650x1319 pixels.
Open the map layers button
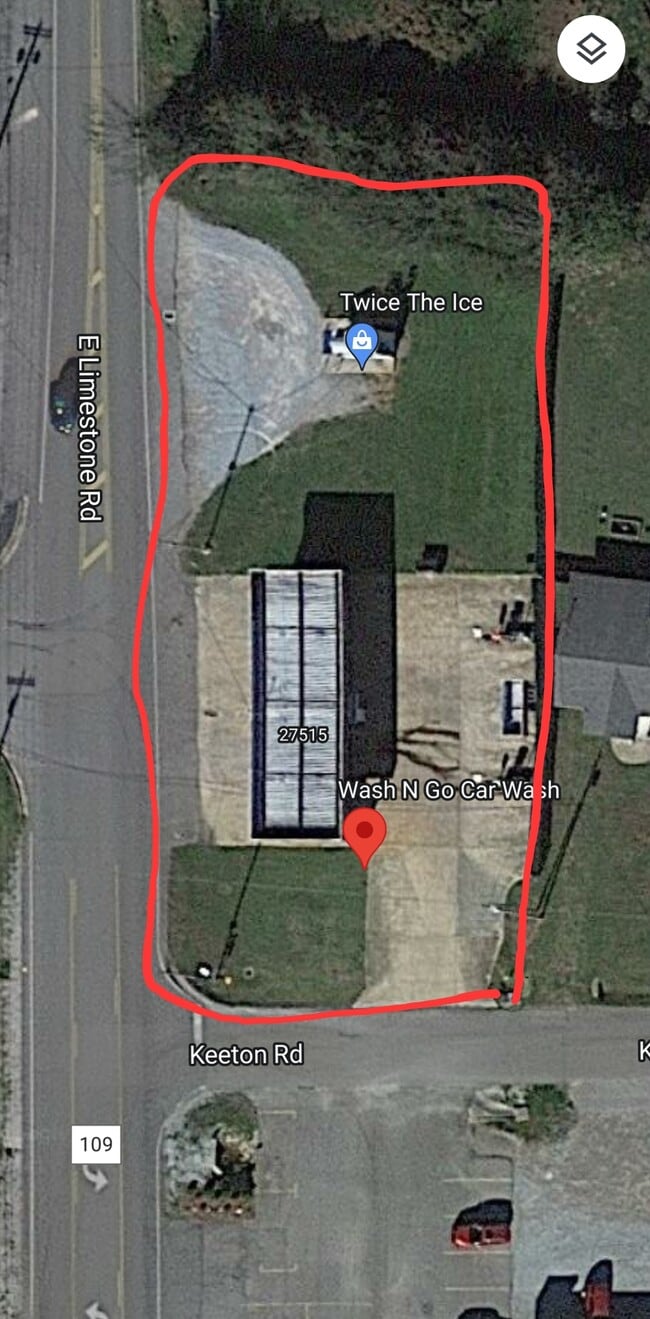click(x=591, y=48)
